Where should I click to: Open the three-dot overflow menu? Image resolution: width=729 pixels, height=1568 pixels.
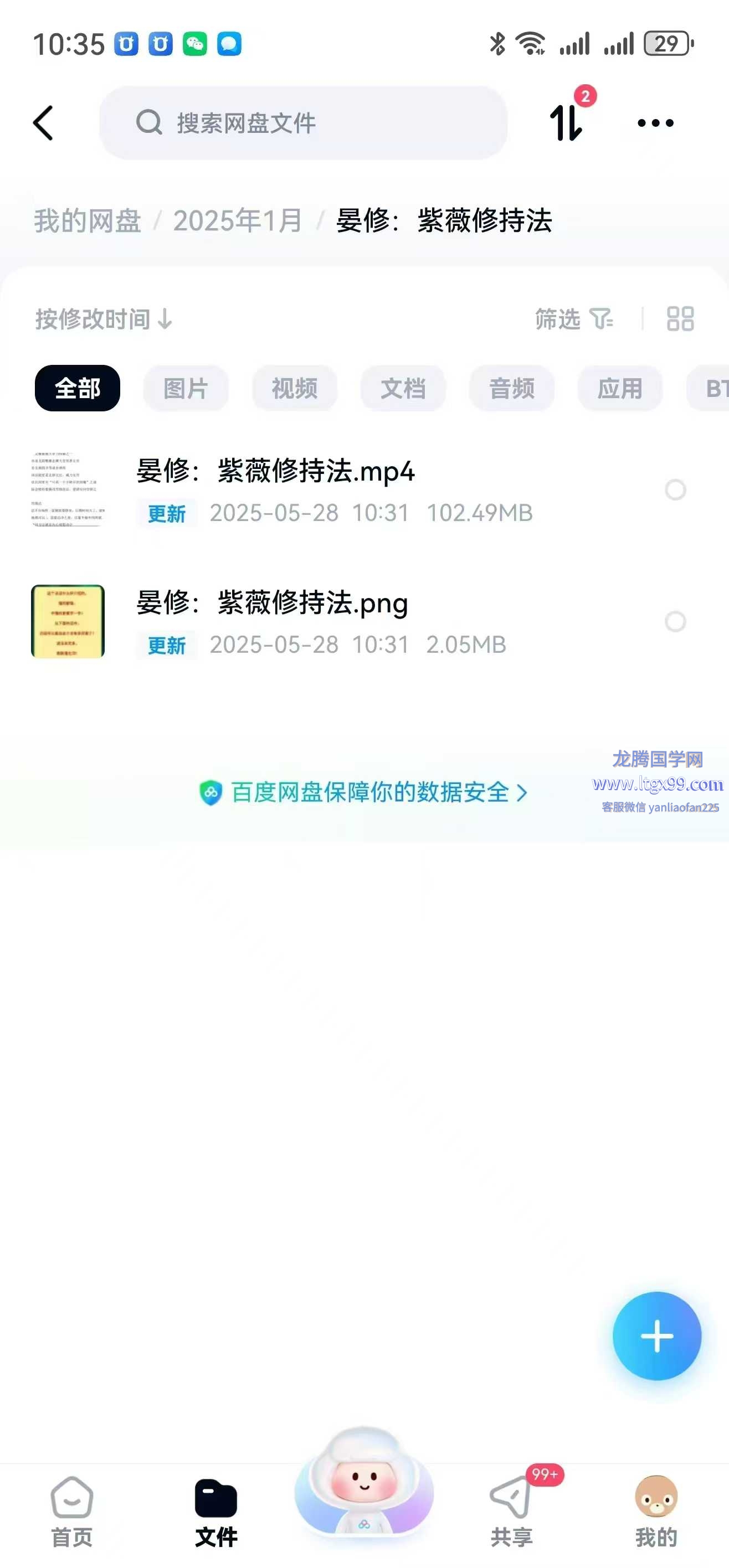[655, 123]
